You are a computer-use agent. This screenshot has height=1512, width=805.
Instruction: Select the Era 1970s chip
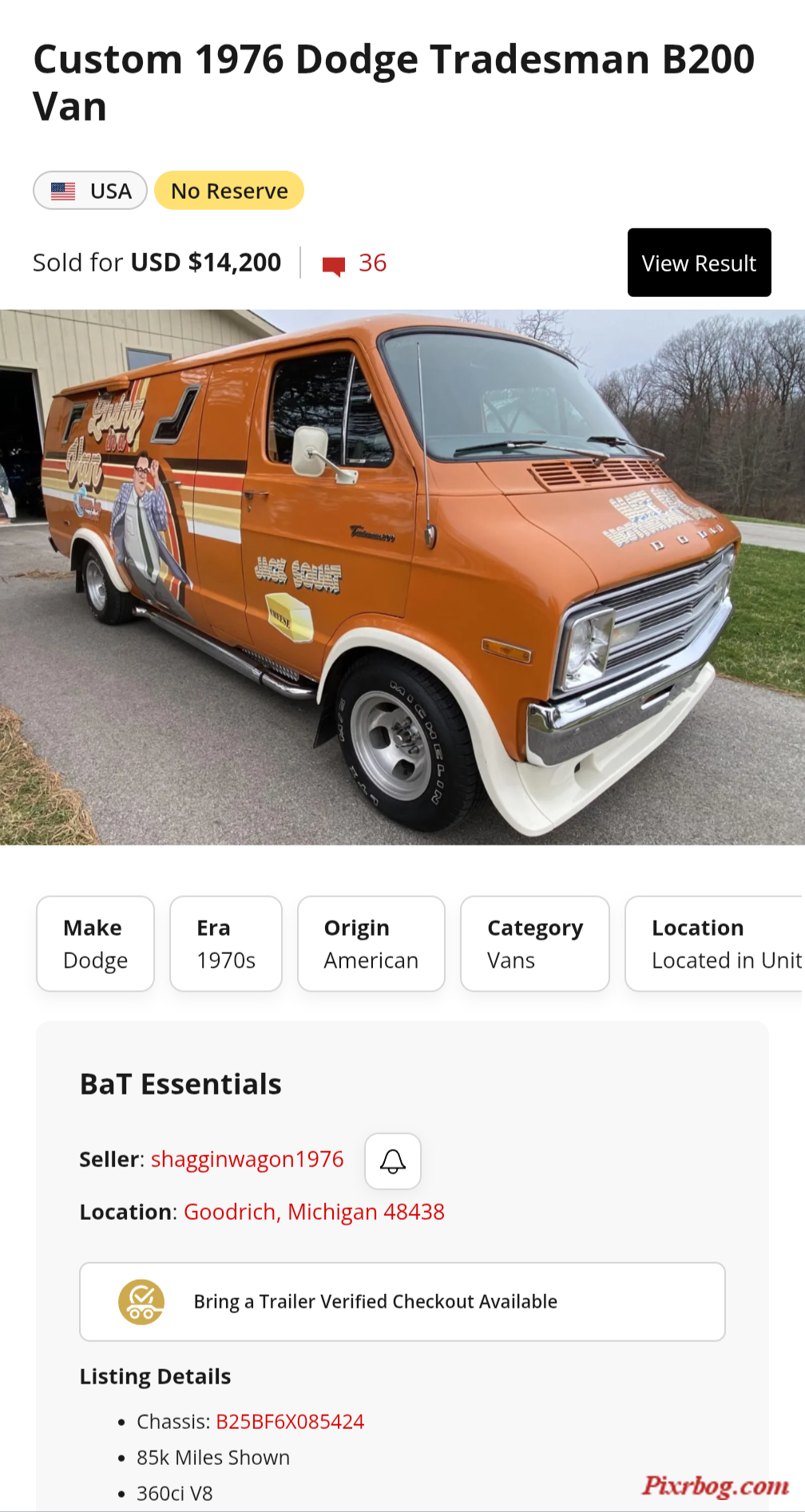pos(226,944)
